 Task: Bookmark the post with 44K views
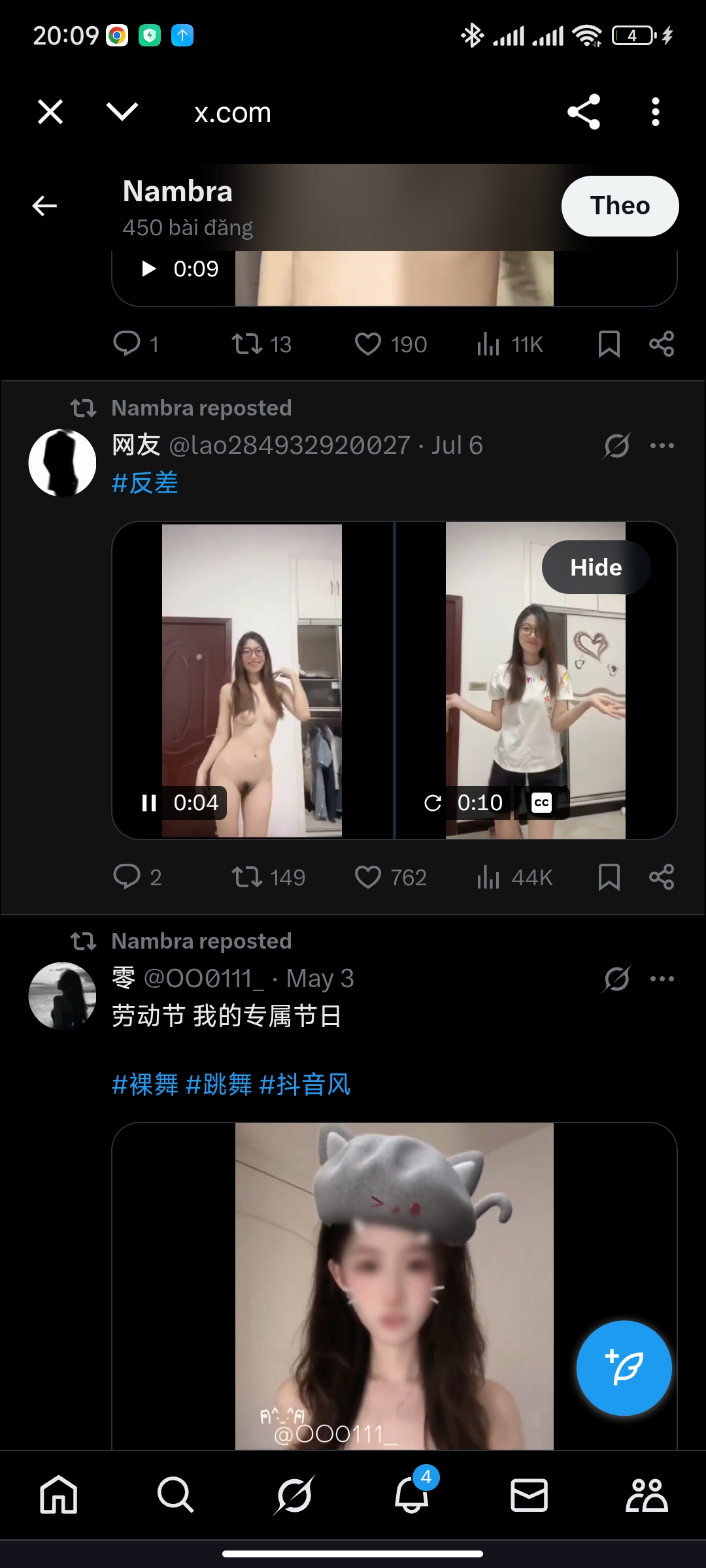pyautogui.click(x=609, y=877)
